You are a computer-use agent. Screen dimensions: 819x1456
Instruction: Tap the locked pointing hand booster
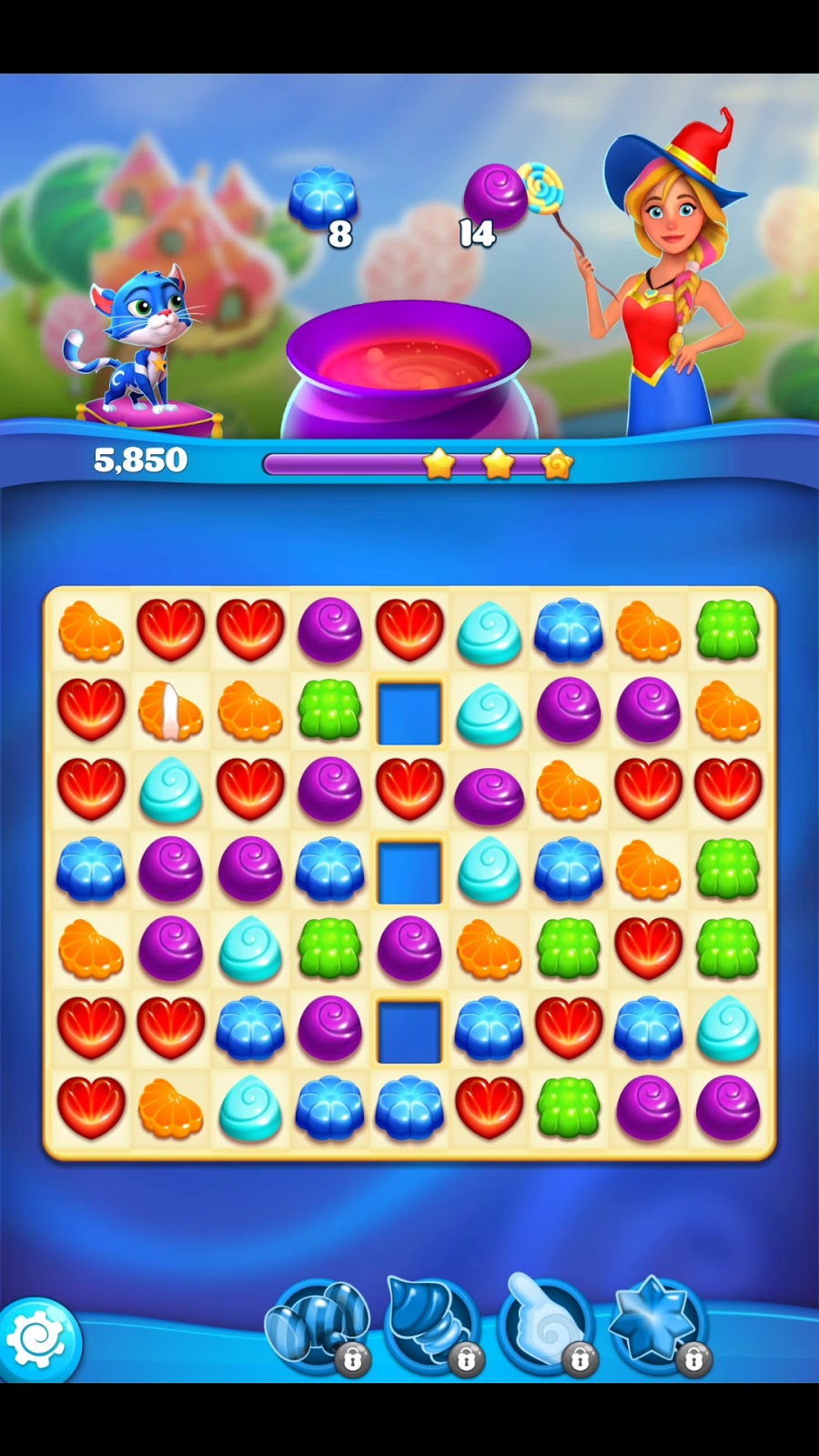pos(545,1324)
